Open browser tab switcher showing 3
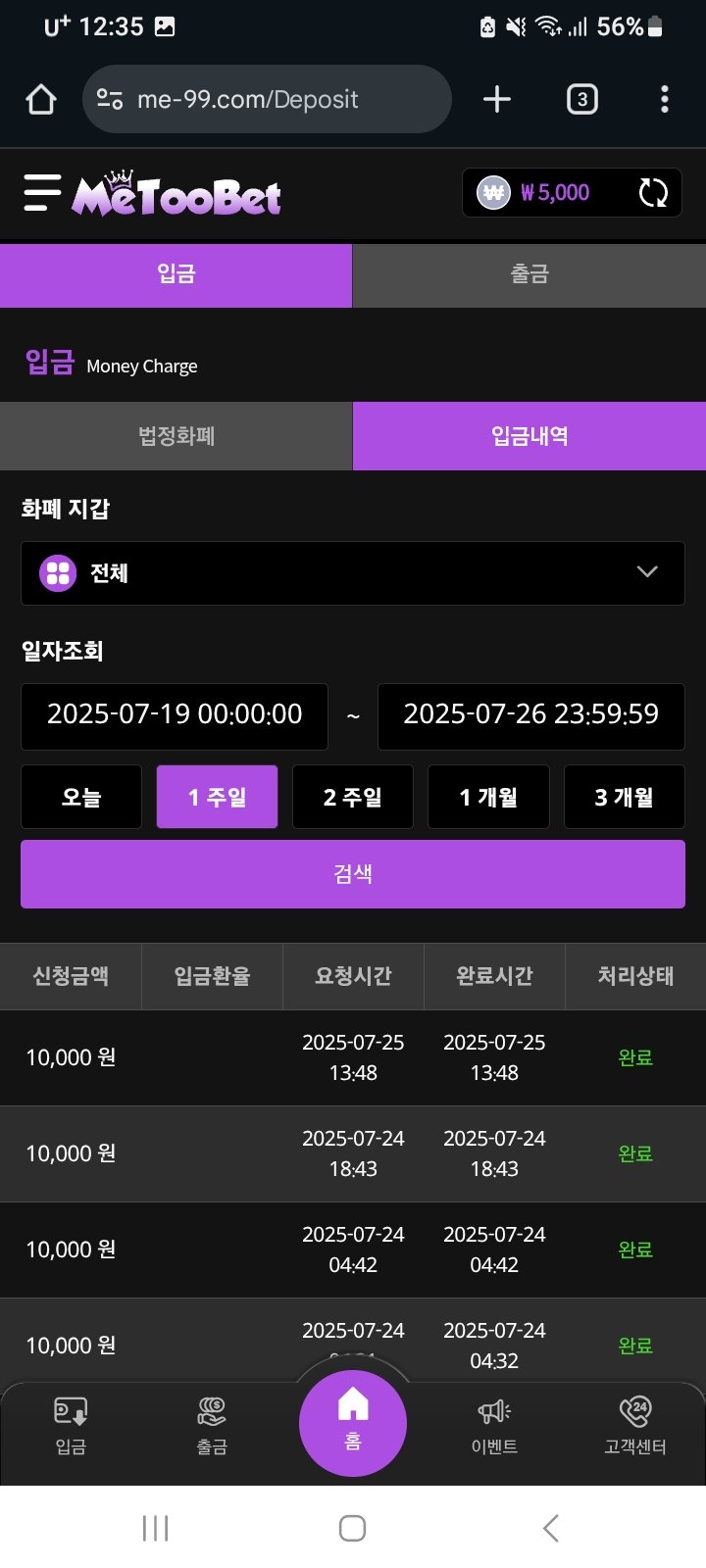This screenshot has width=706, height=1568. pyautogui.click(x=581, y=99)
